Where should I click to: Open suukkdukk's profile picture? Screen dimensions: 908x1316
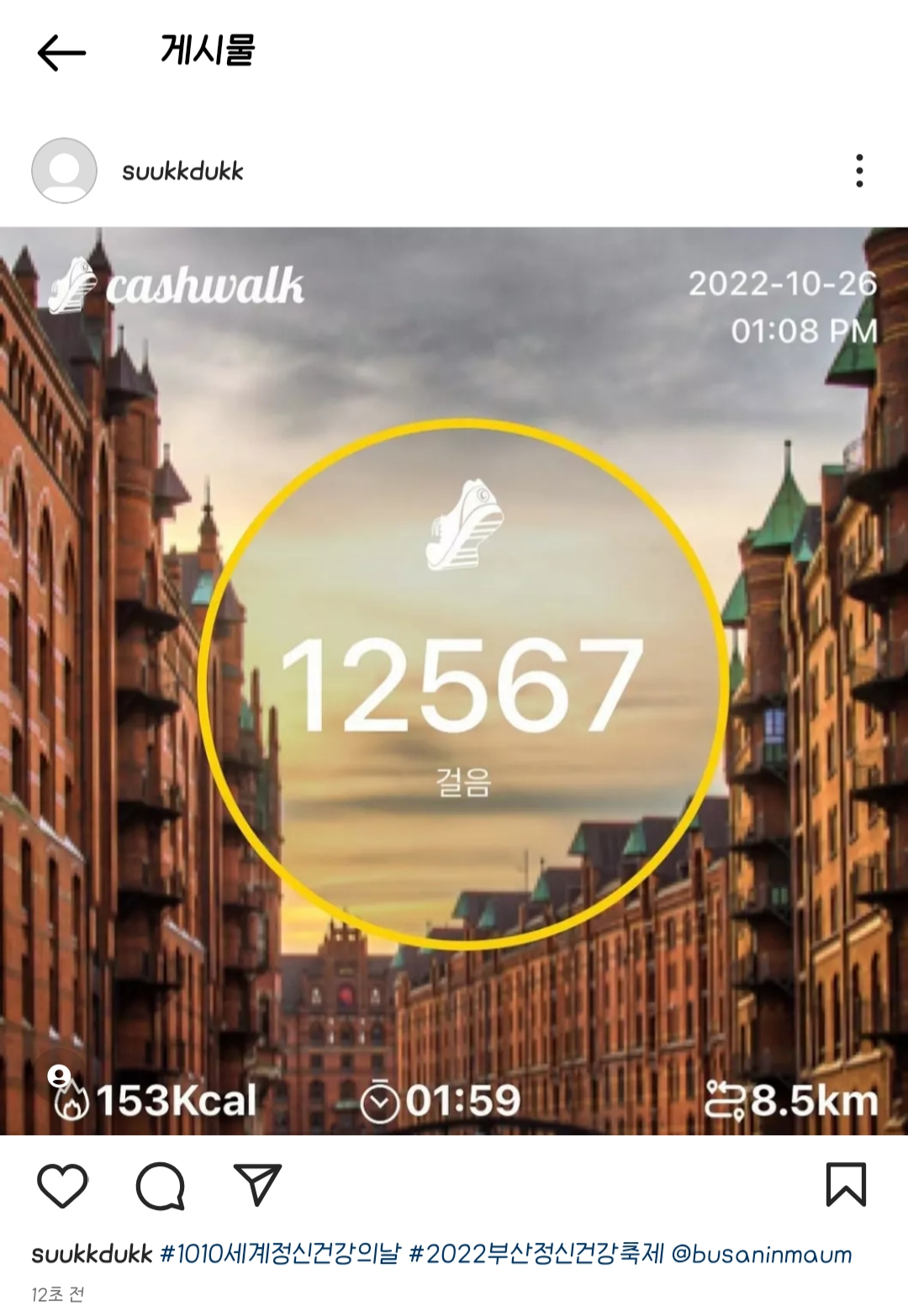[64, 171]
